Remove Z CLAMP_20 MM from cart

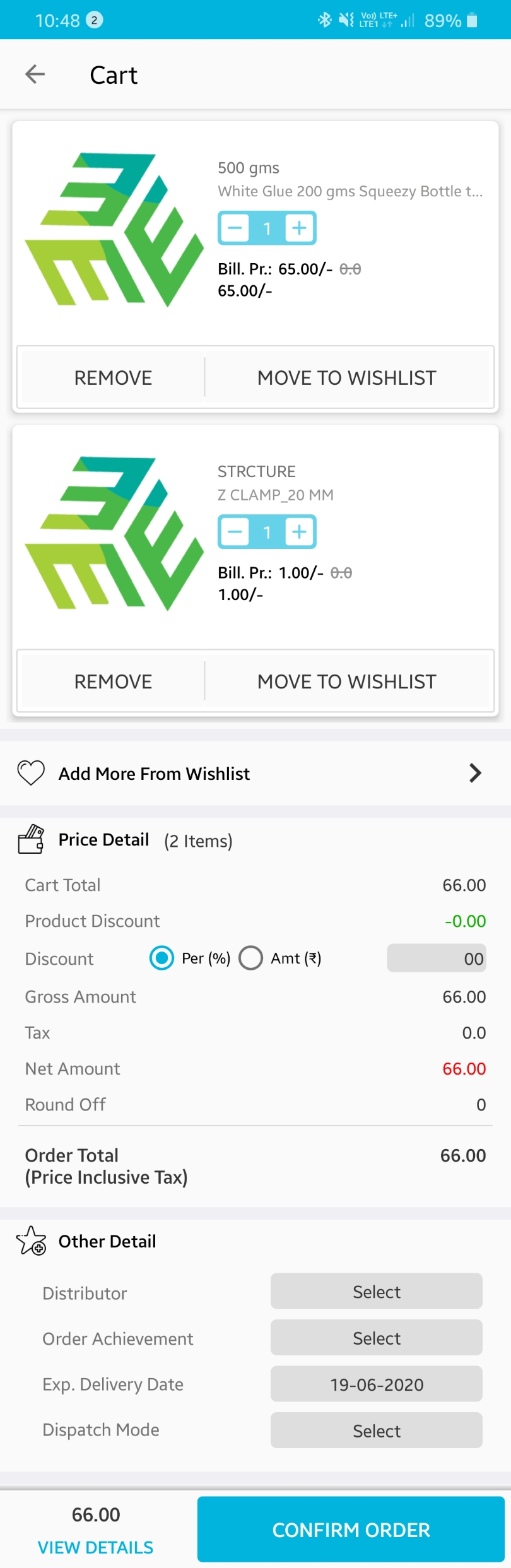coord(113,681)
